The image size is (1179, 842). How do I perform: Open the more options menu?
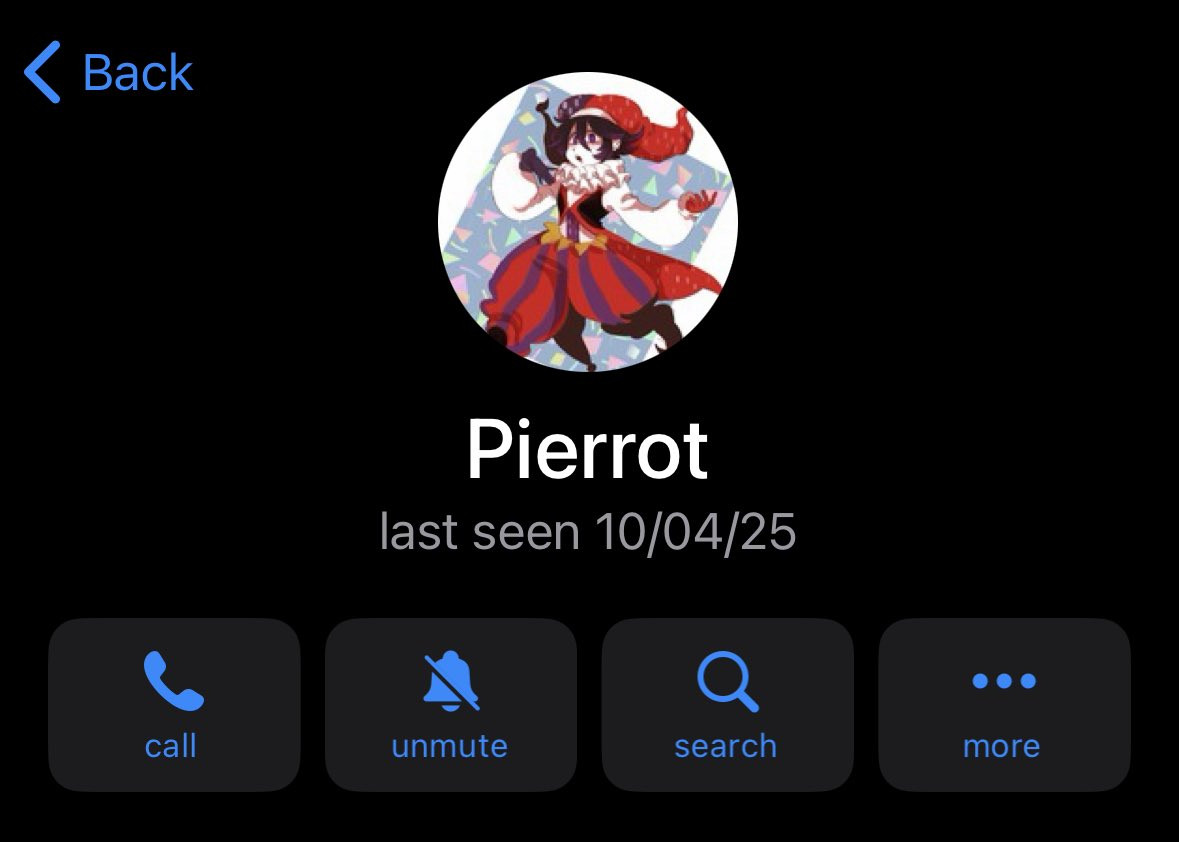(x=1003, y=704)
